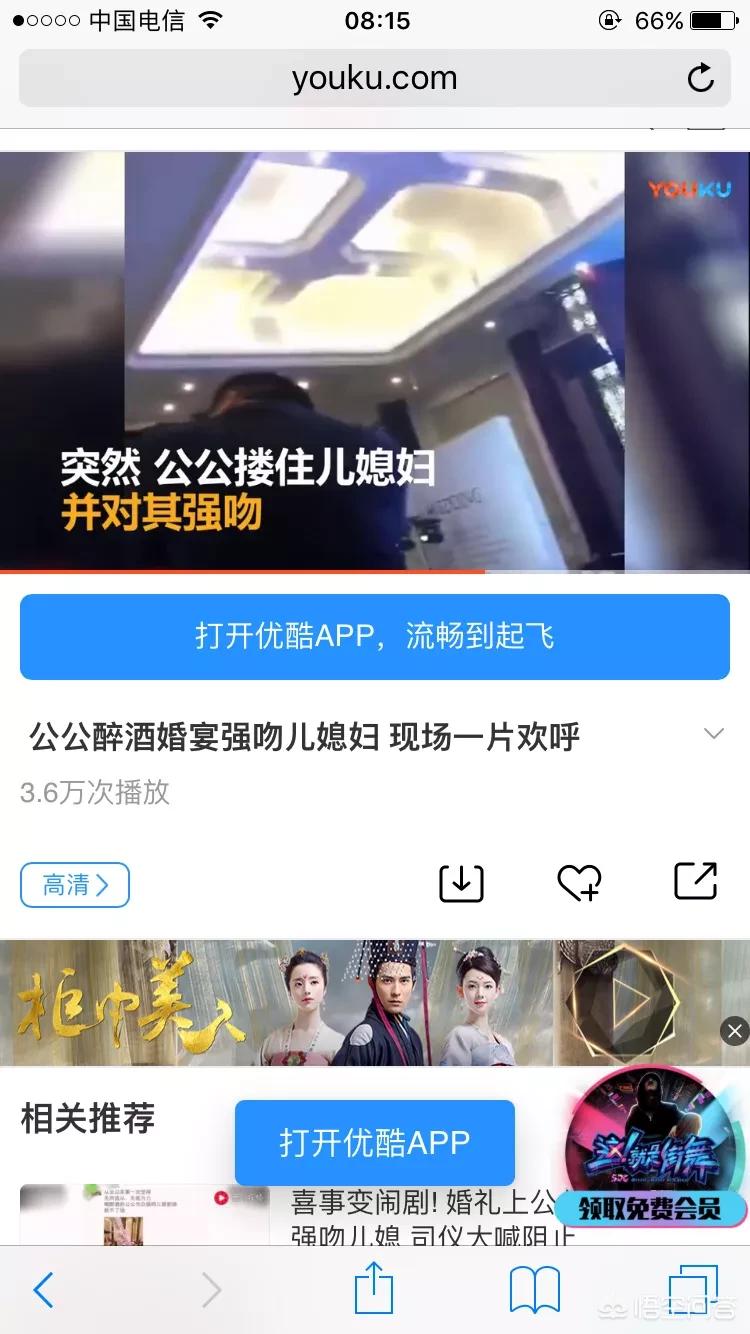750x1334 pixels.
Task: Claim free membership via 领取免费会员
Action: pos(651,1207)
